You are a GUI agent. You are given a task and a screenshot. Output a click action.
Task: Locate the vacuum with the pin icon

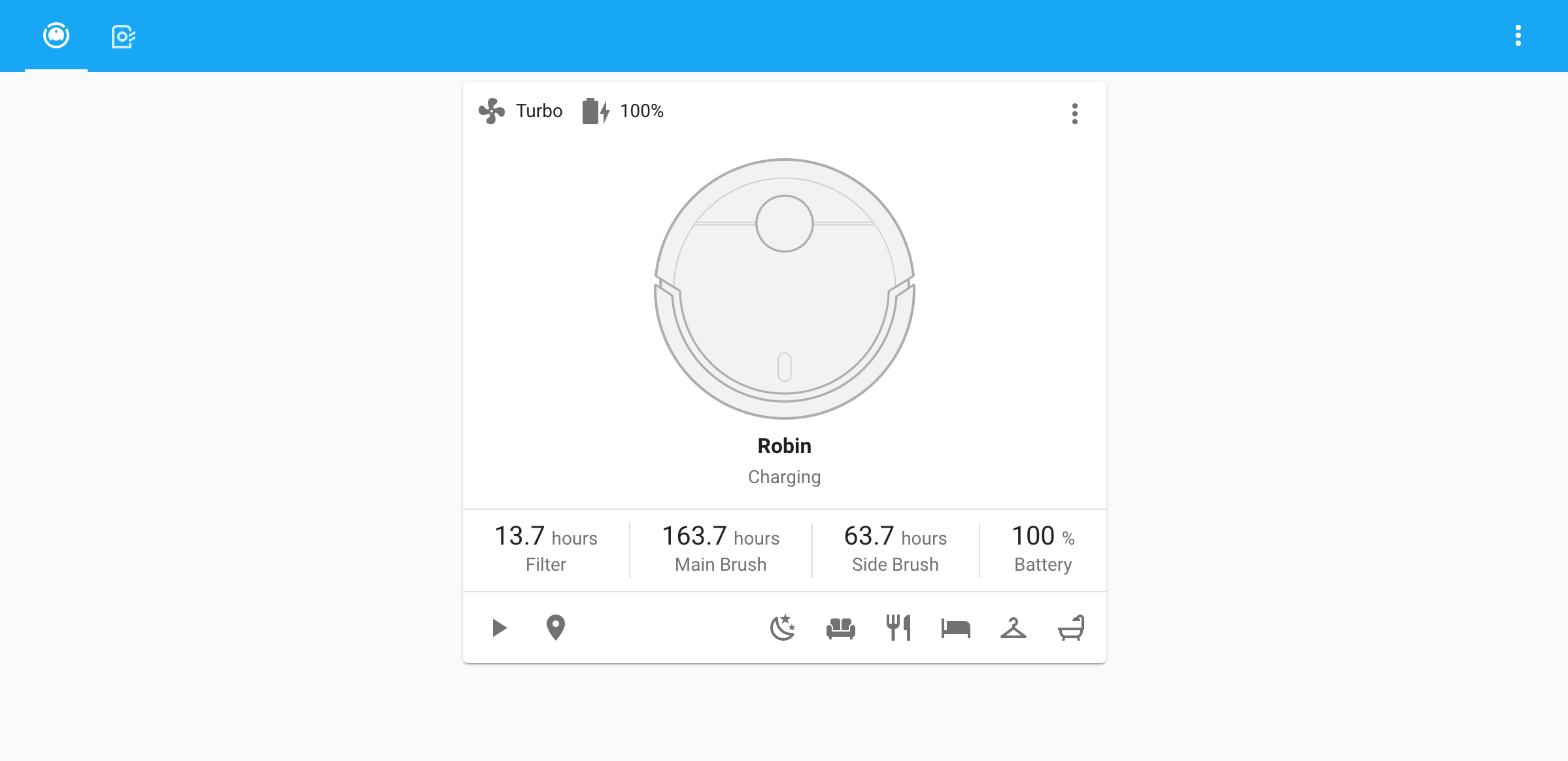point(555,628)
